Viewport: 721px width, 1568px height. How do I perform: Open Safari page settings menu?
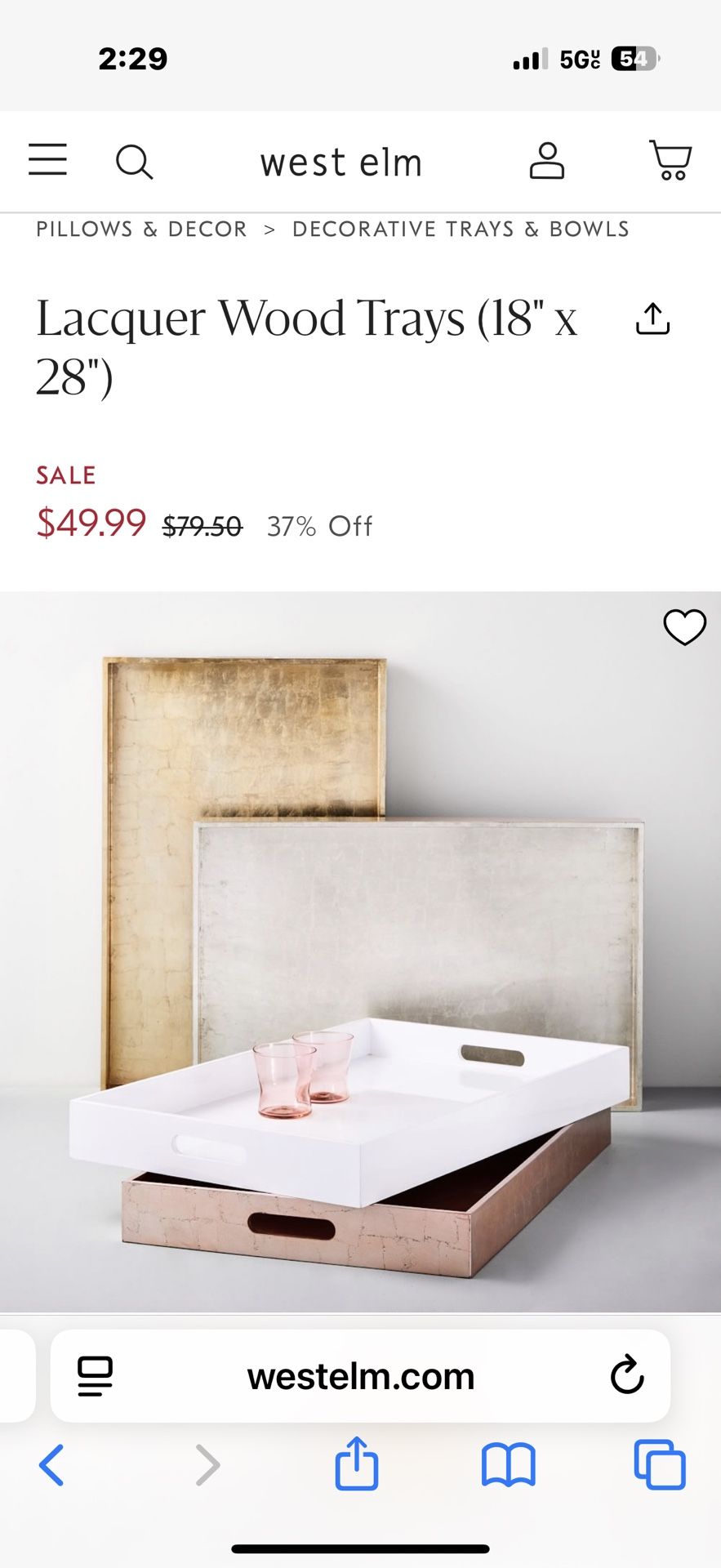pos(95,1376)
